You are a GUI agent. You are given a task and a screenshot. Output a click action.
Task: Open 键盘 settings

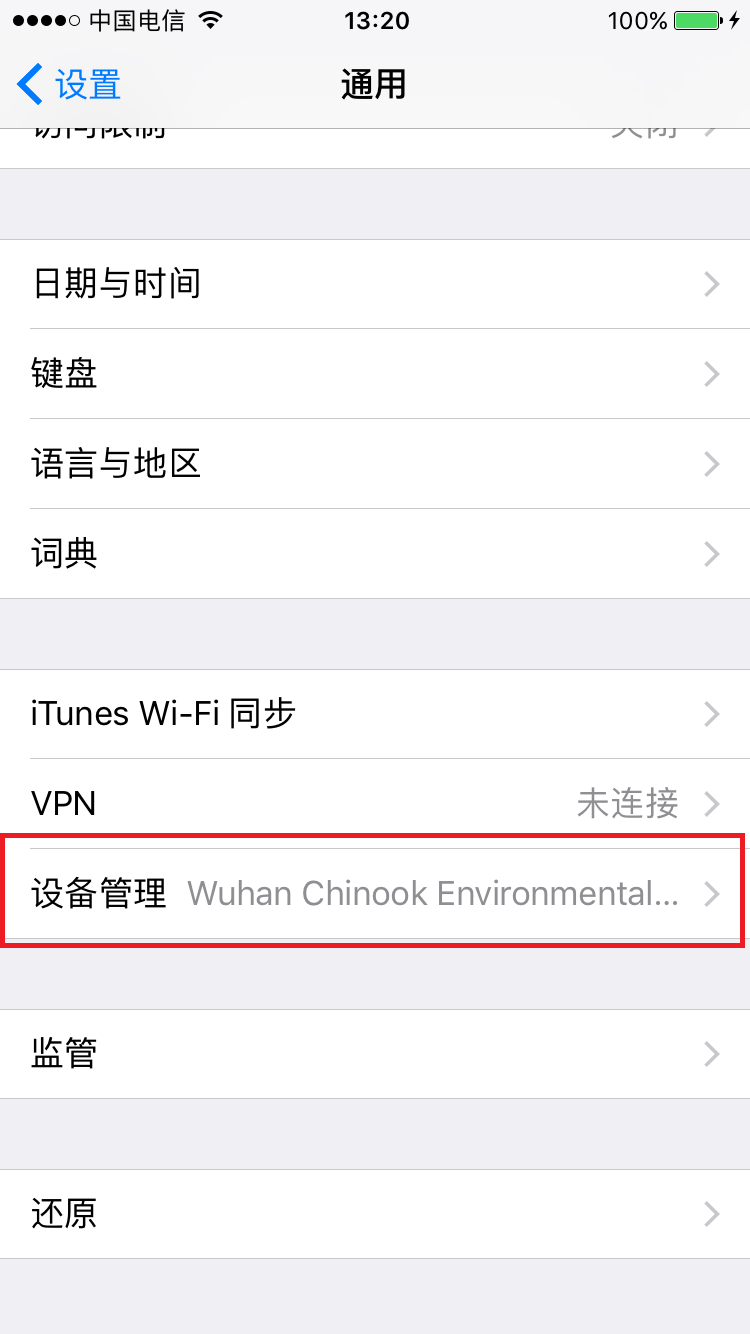[x=375, y=374]
